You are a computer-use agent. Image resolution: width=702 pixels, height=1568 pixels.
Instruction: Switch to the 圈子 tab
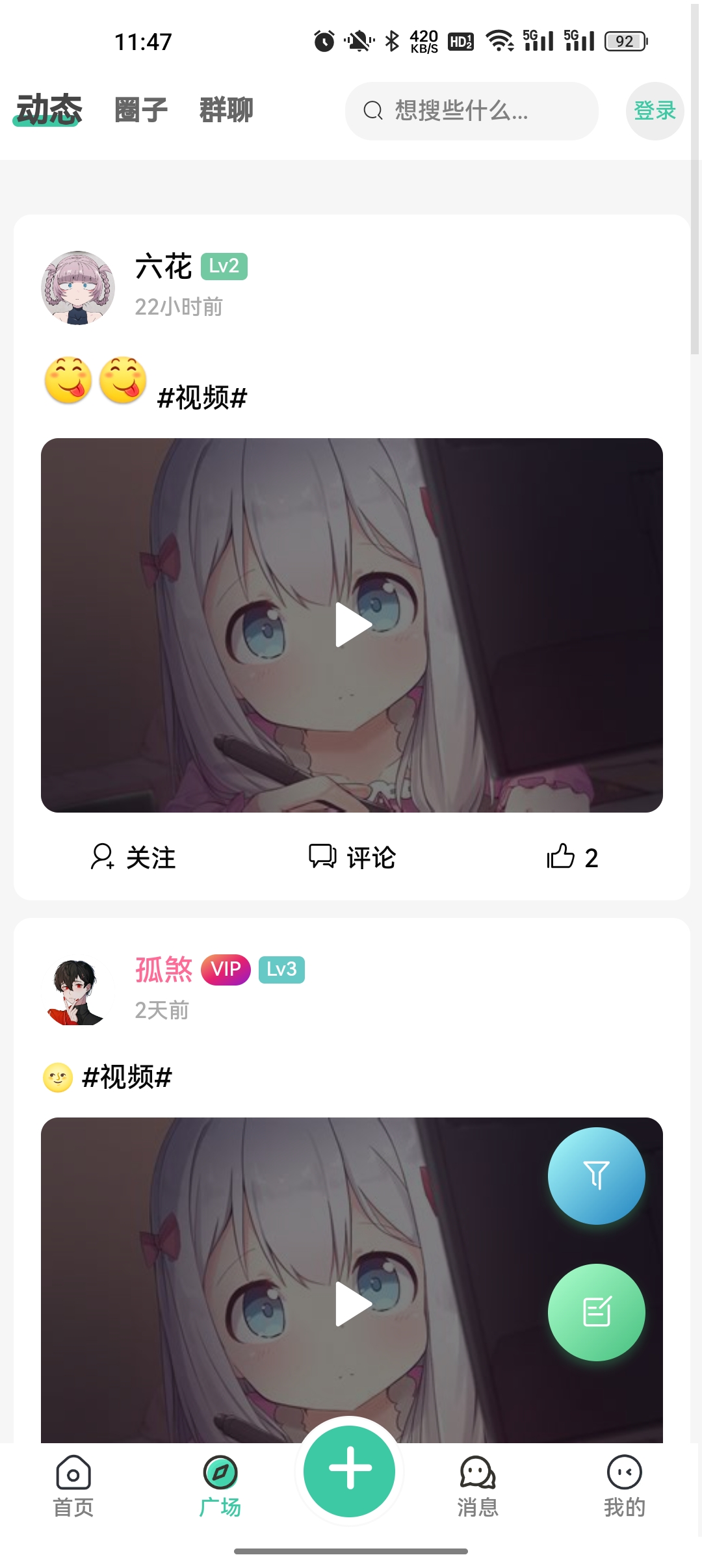141,111
